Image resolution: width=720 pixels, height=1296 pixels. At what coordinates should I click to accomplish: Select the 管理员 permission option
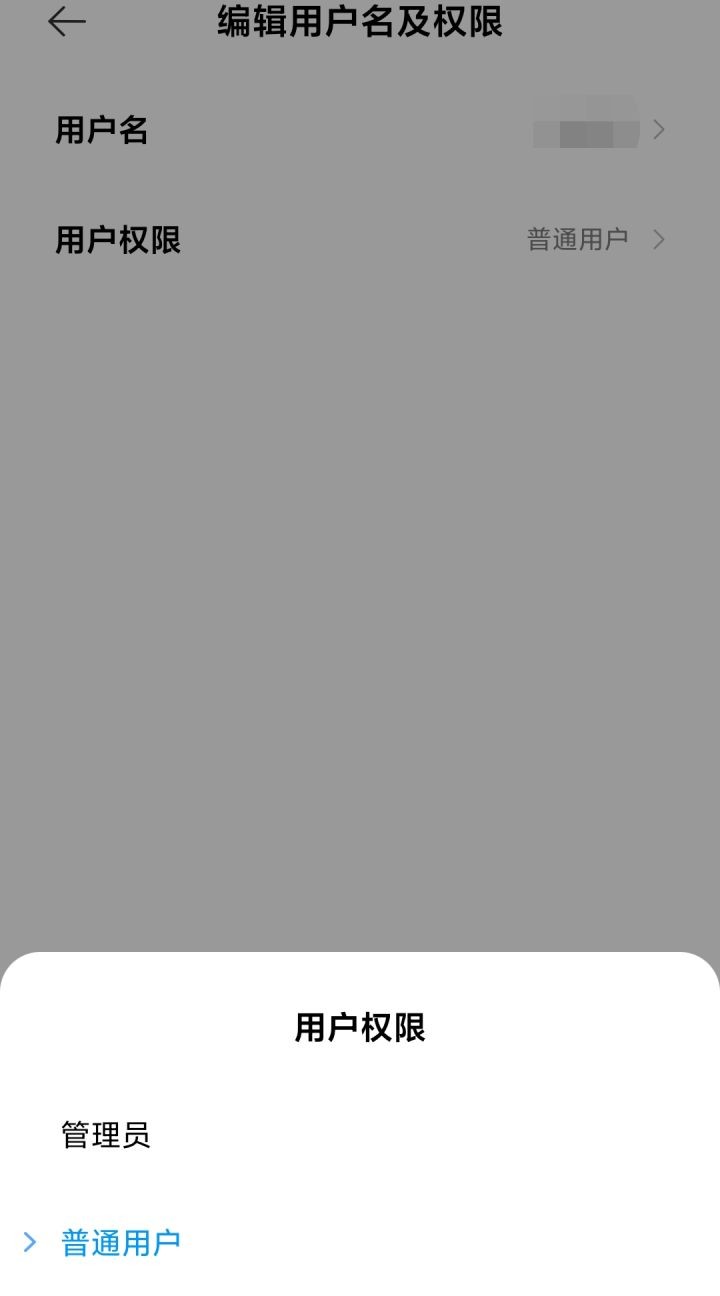pyautogui.click(x=106, y=1135)
